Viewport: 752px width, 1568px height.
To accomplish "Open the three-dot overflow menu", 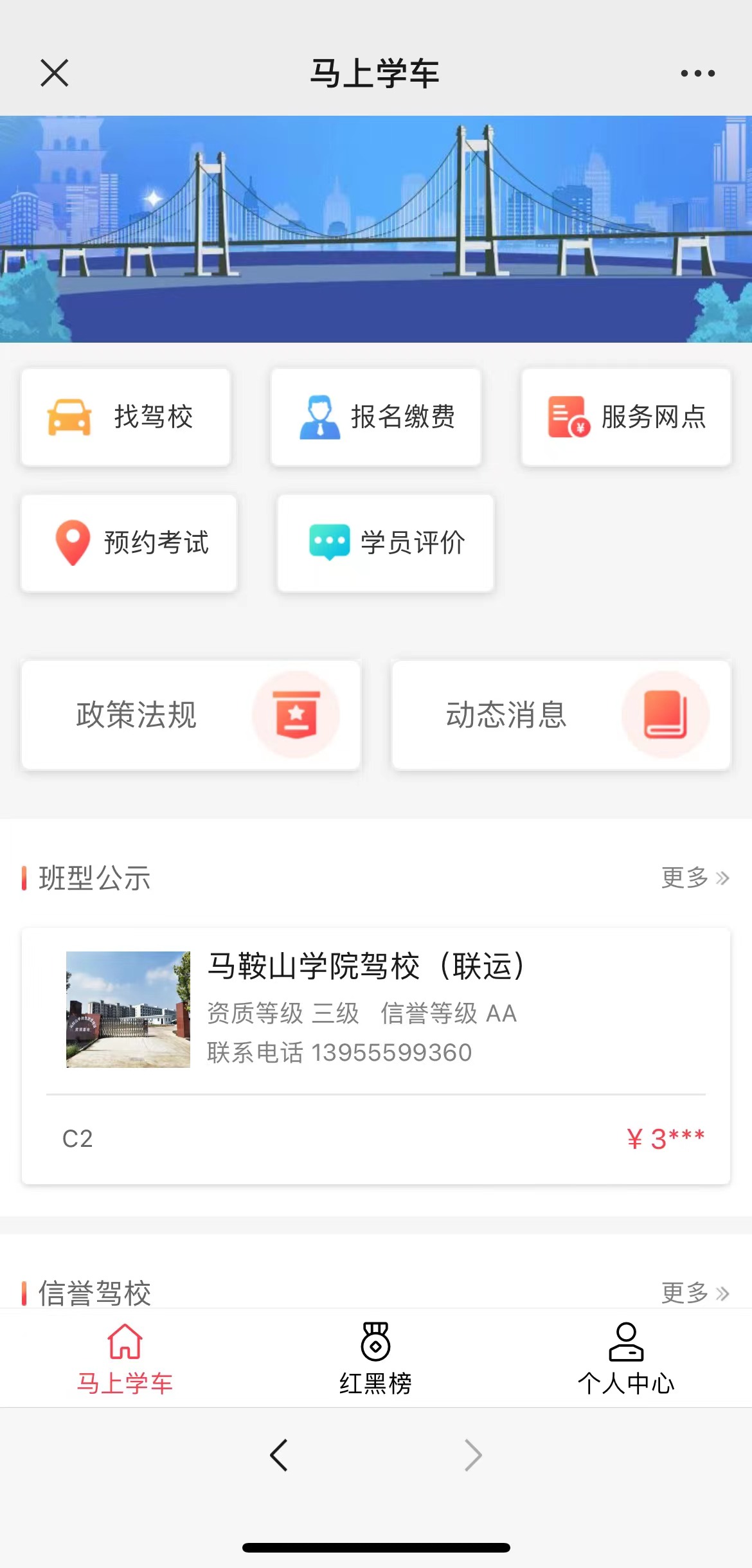I will click(x=697, y=73).
